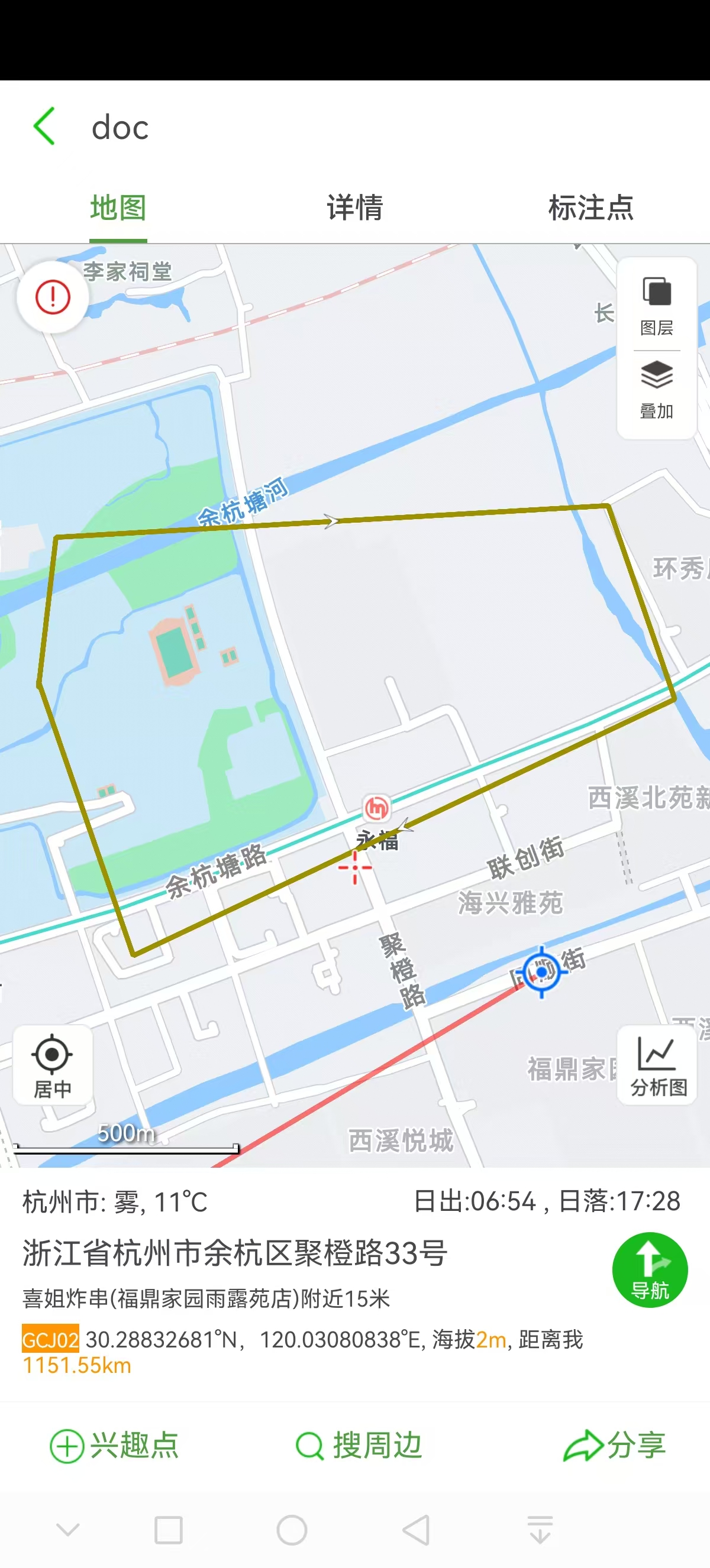Search nearby with 搜周边

point(359,1445)
